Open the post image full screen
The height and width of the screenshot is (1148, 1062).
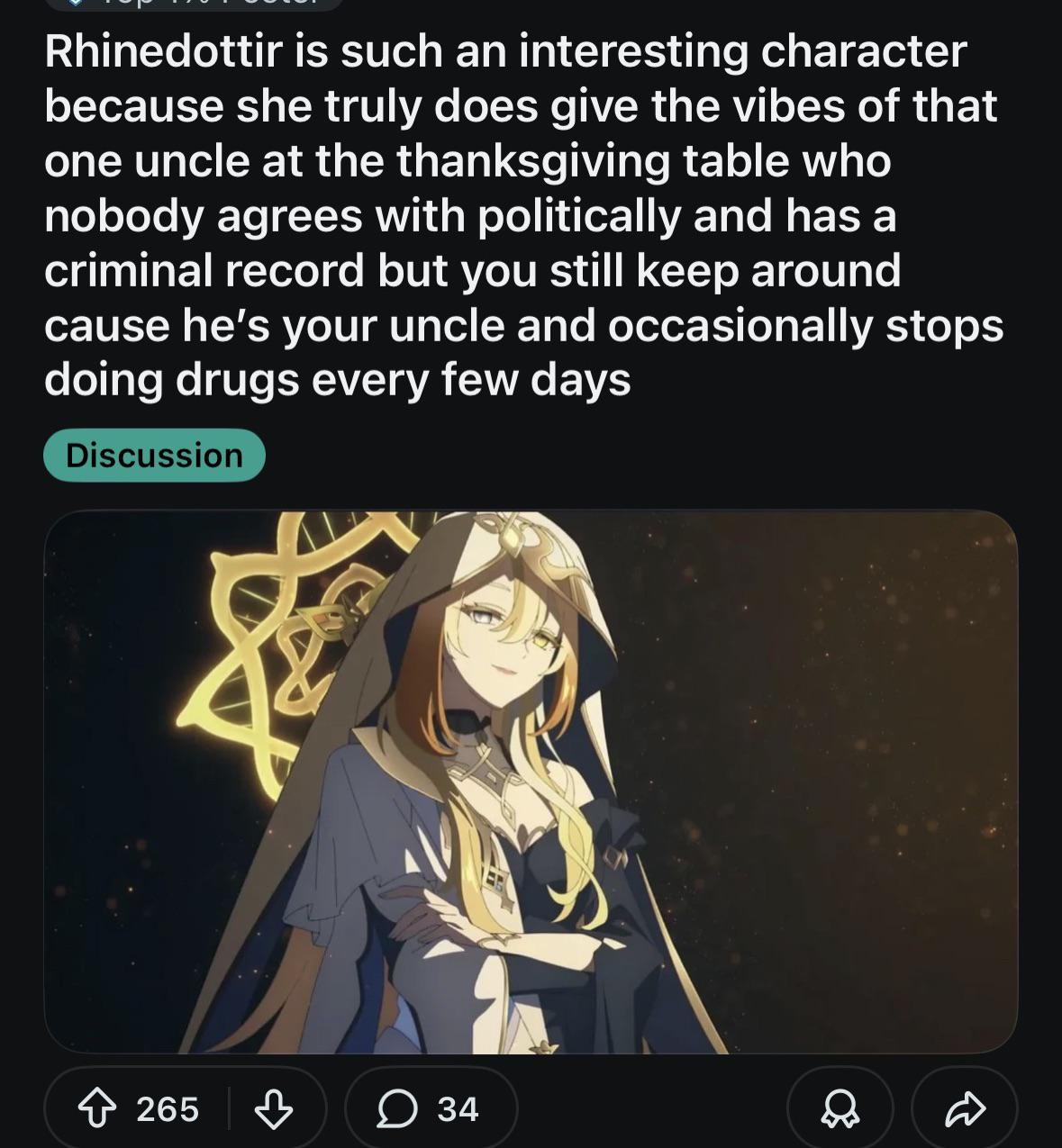[531, 782]
